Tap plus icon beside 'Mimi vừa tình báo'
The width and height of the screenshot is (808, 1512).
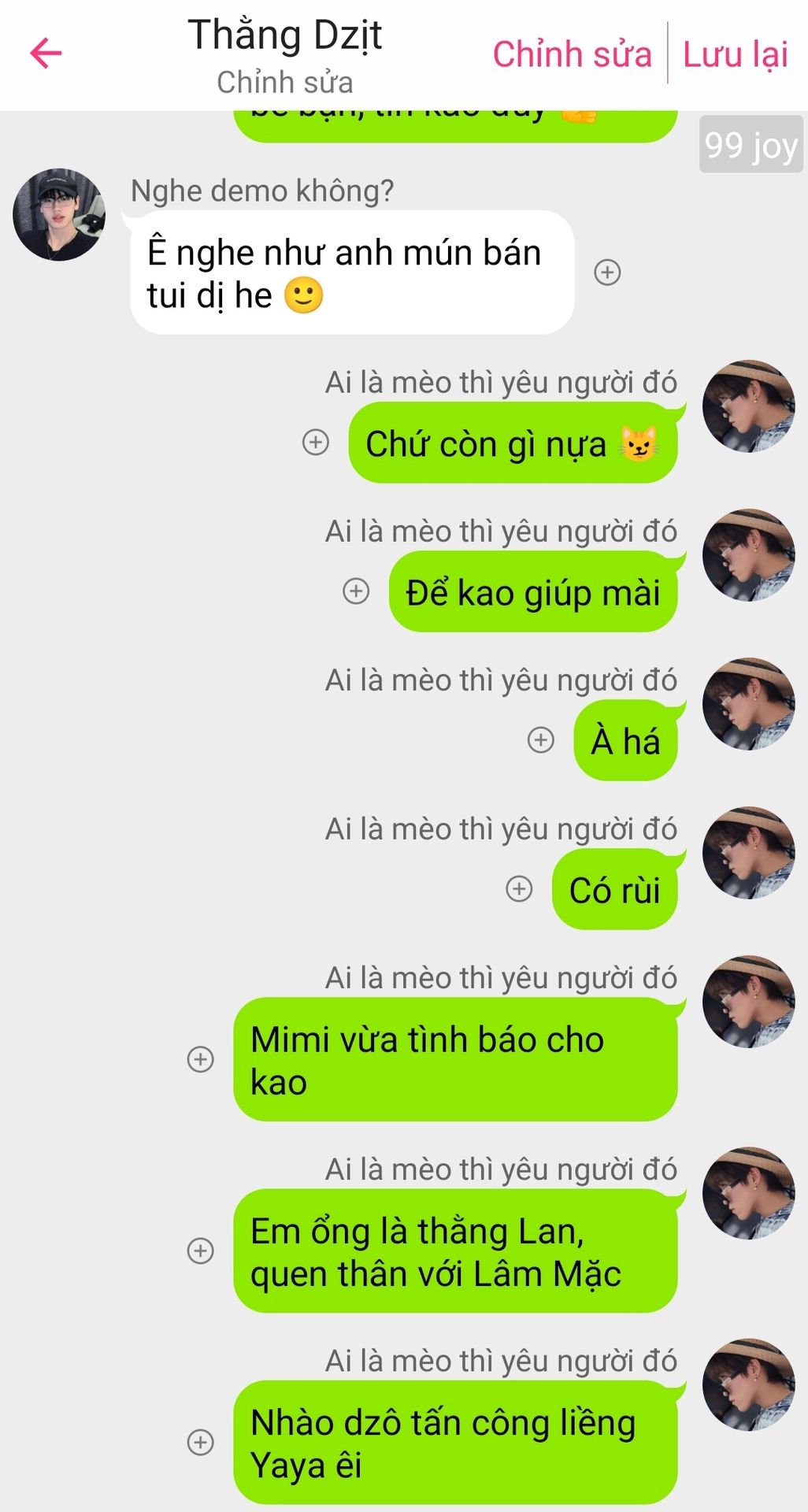(201, 1059)
